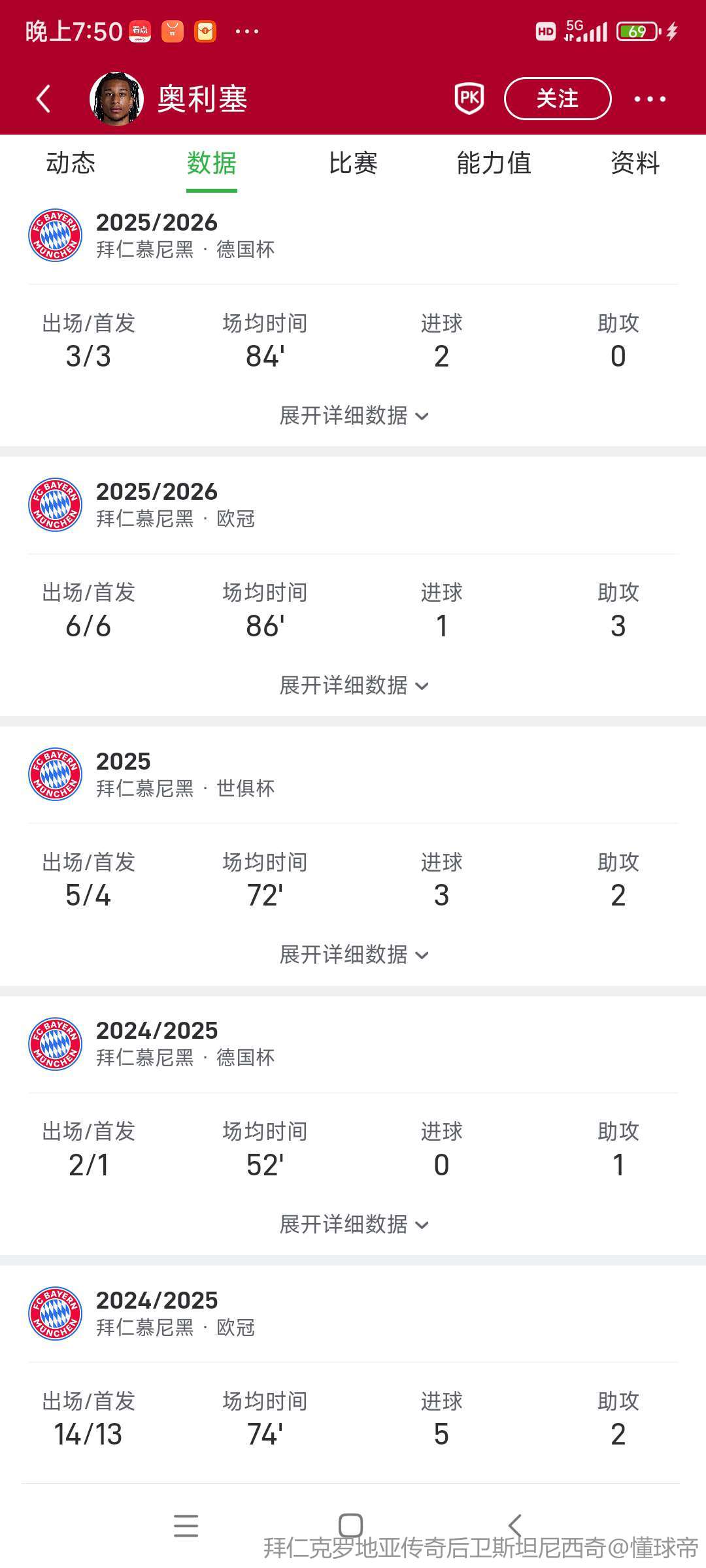
Task: Open the header three-dot overflow menu
Action: coord(650,99)
